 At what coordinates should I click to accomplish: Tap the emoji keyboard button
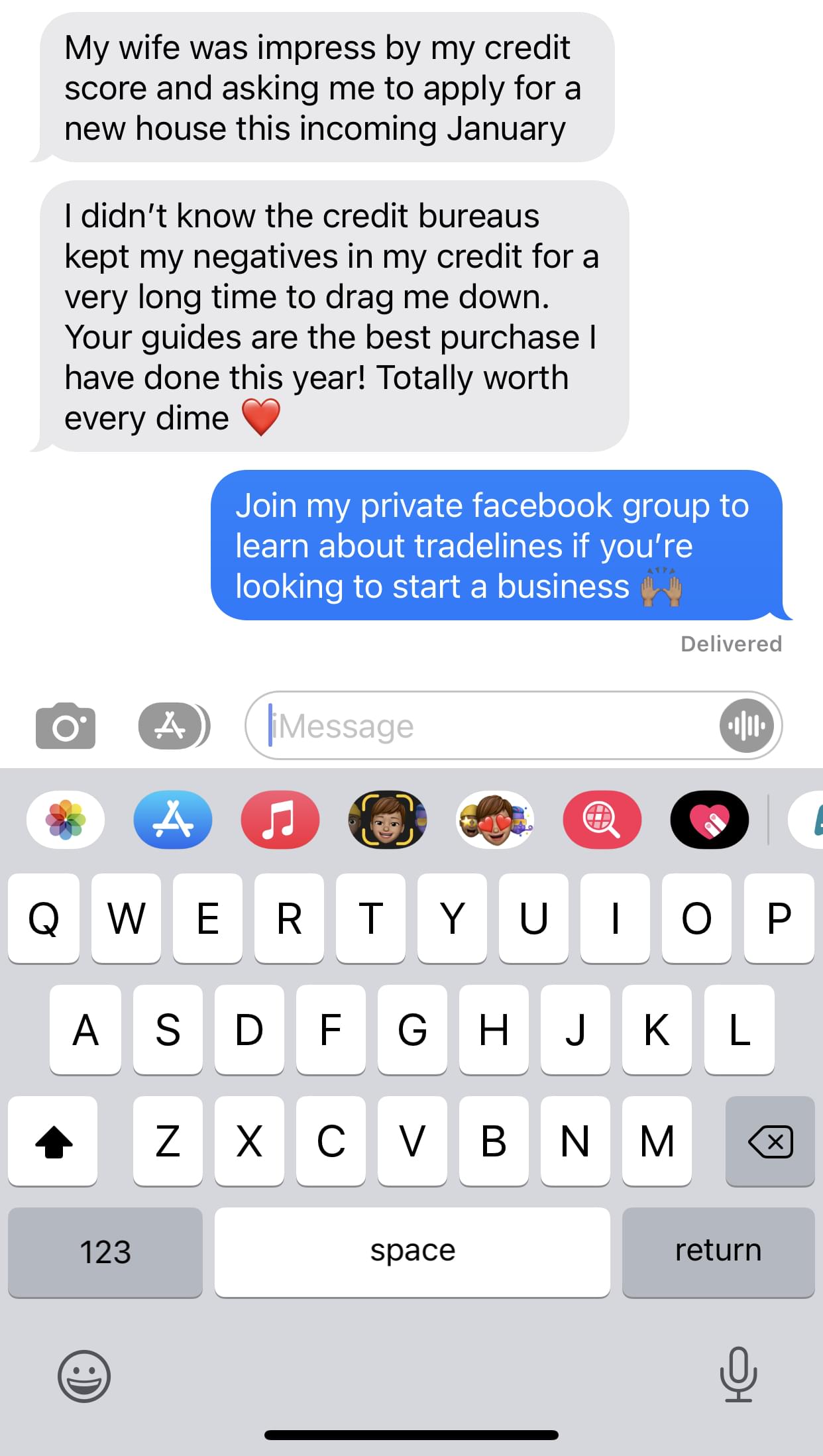84,1376
